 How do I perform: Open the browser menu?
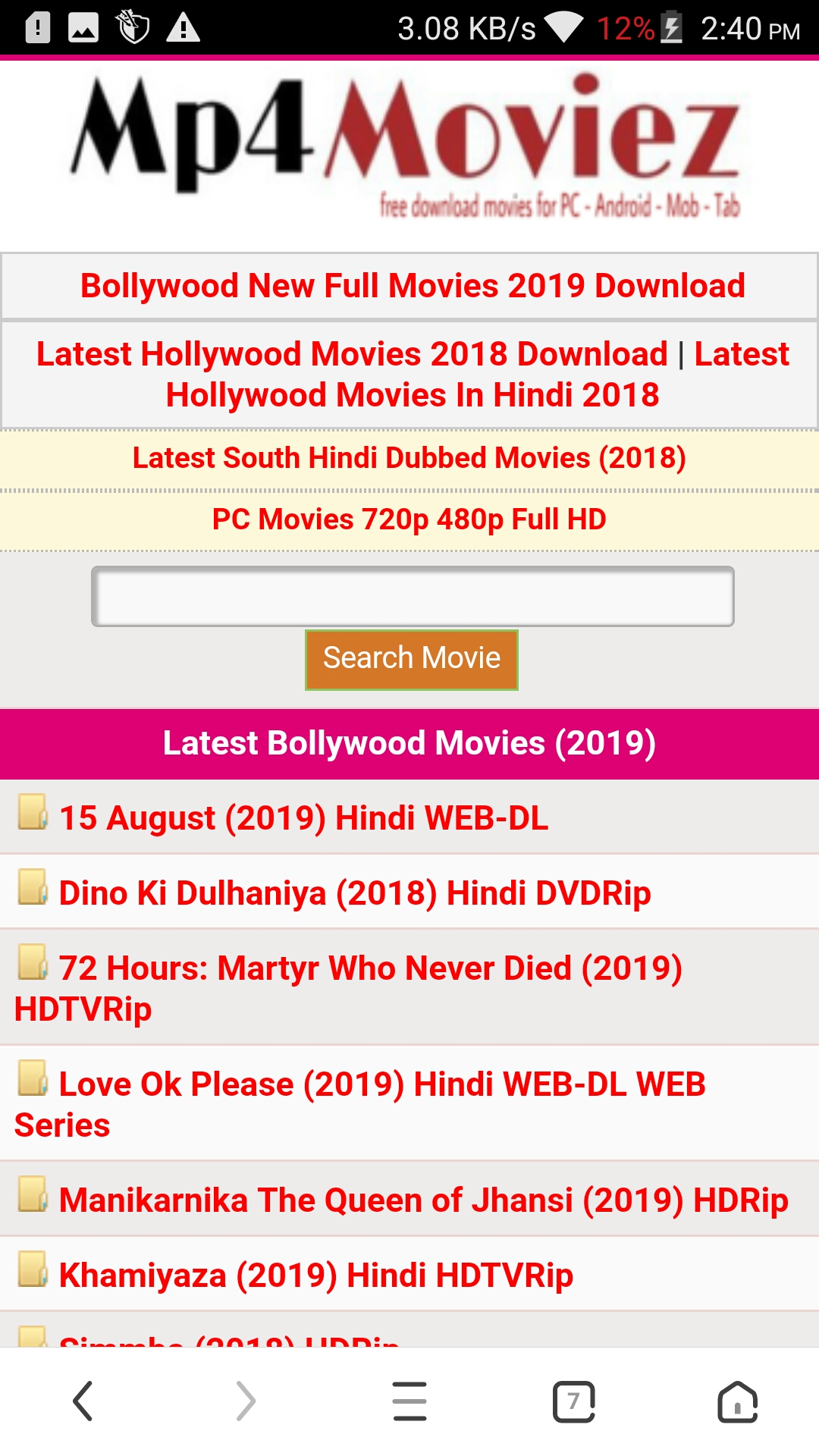click(409, 1401)
